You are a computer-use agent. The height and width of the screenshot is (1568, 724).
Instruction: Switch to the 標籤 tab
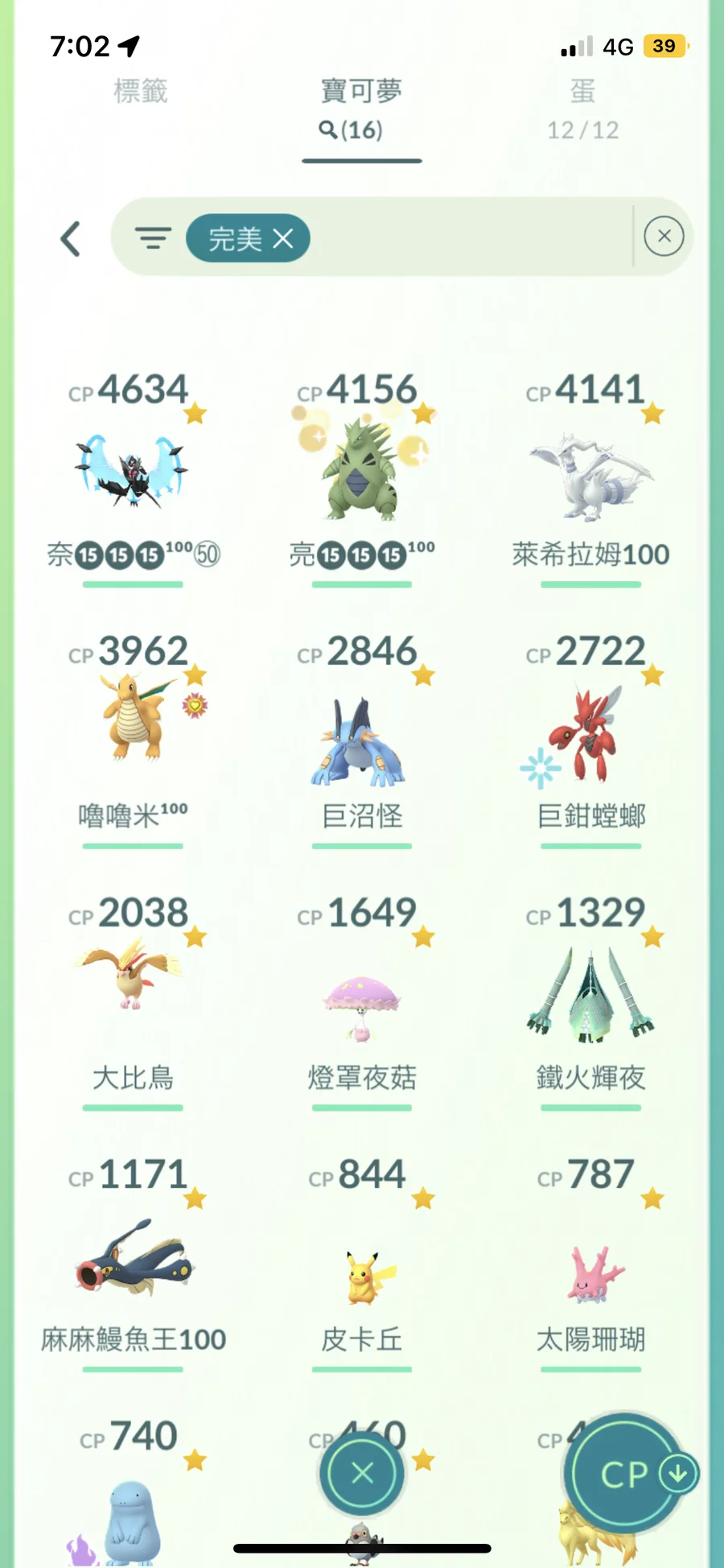(x=141, y=91)
